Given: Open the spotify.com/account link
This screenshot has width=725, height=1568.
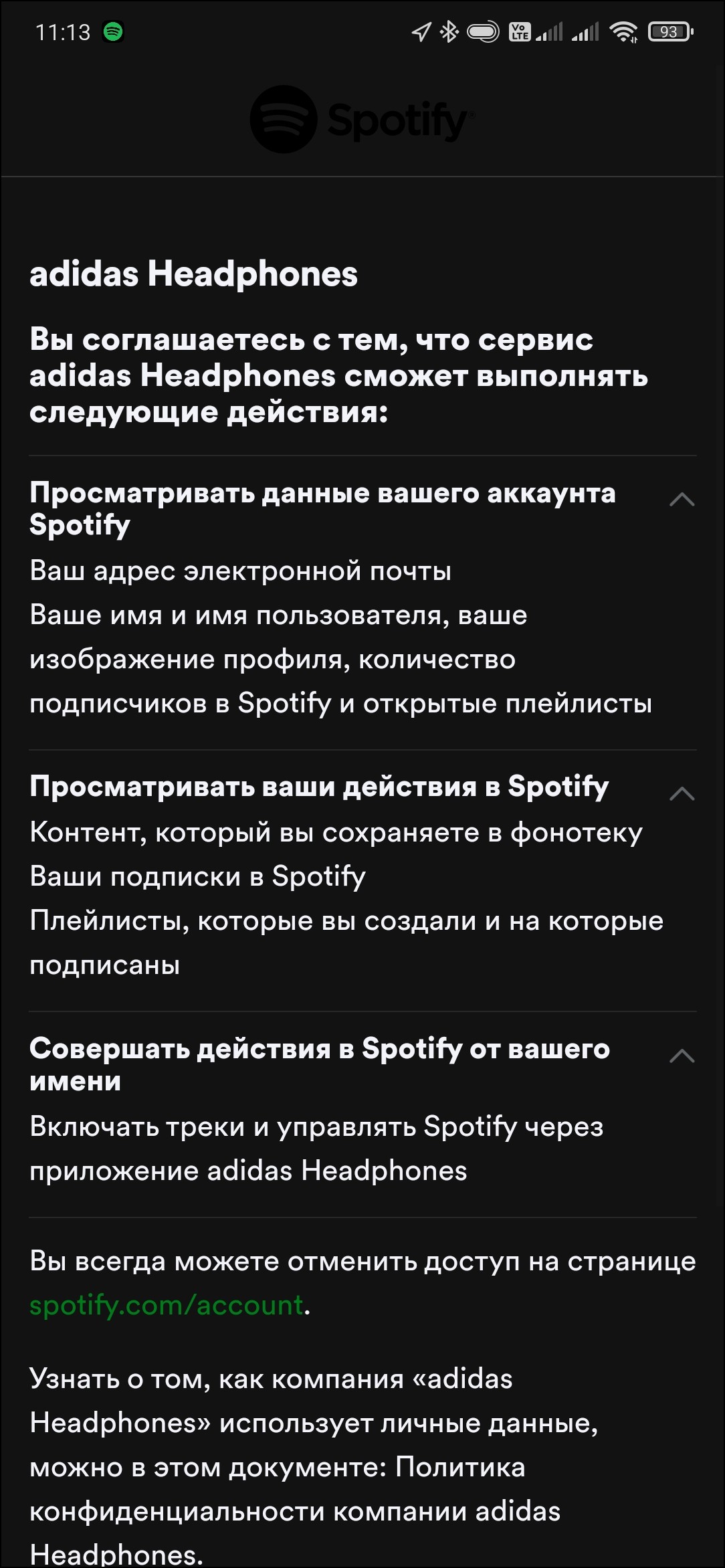Looking at the screenshot, I should 167,1305.
